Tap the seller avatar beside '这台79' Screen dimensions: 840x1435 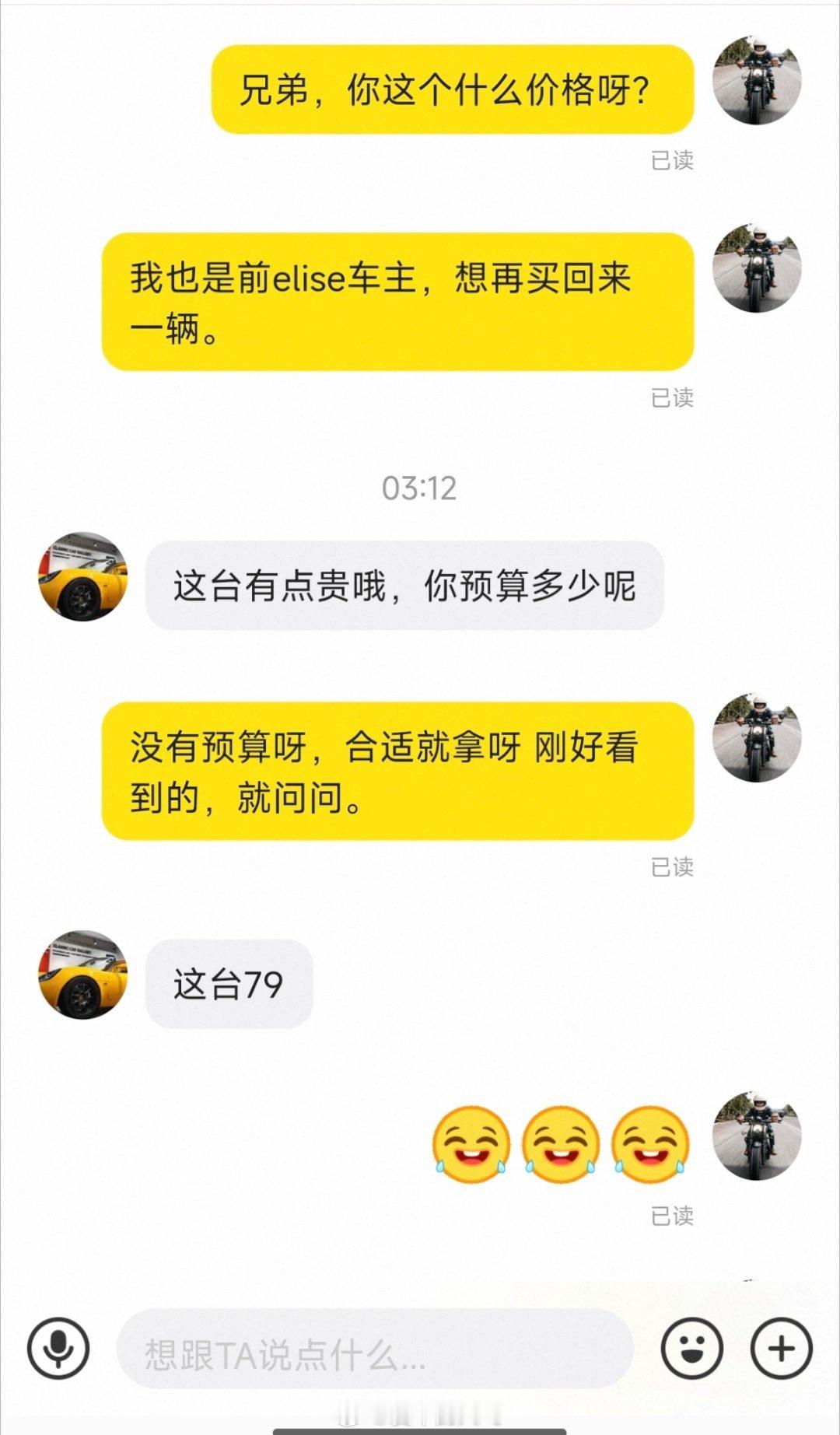82,971
